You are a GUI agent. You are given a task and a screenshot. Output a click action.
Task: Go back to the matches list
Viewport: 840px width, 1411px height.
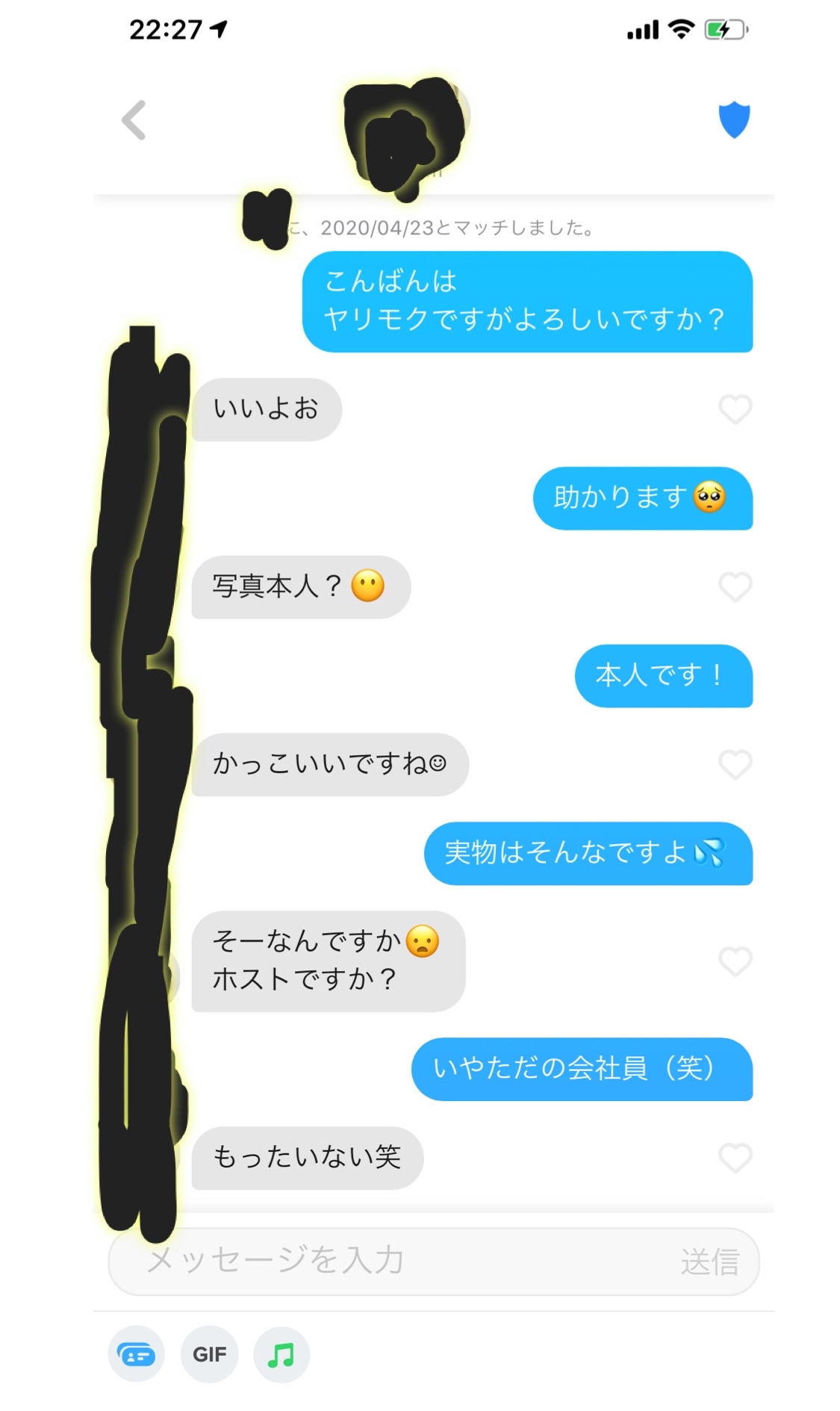134,120
